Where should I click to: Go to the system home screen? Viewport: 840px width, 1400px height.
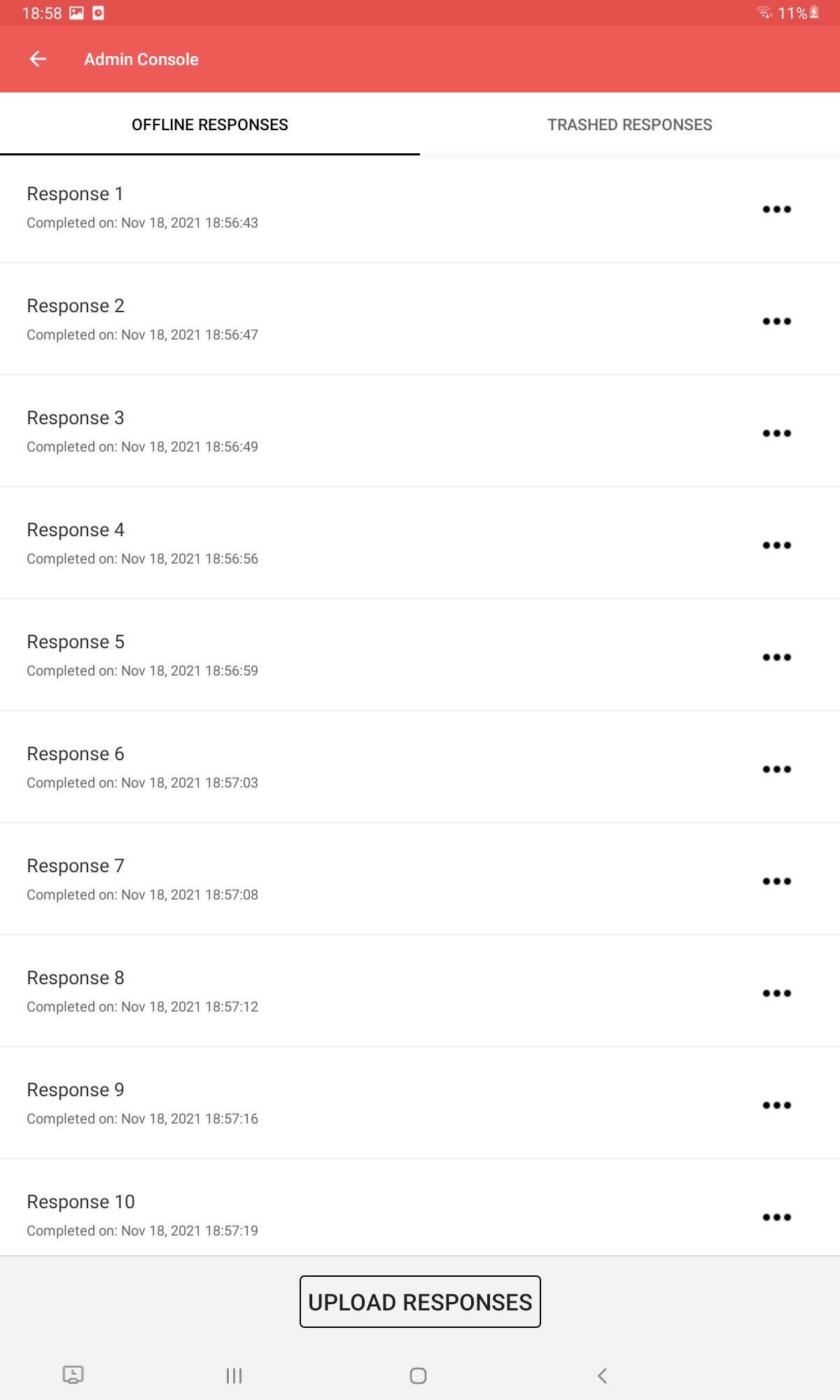click(x=418, y=1375)
